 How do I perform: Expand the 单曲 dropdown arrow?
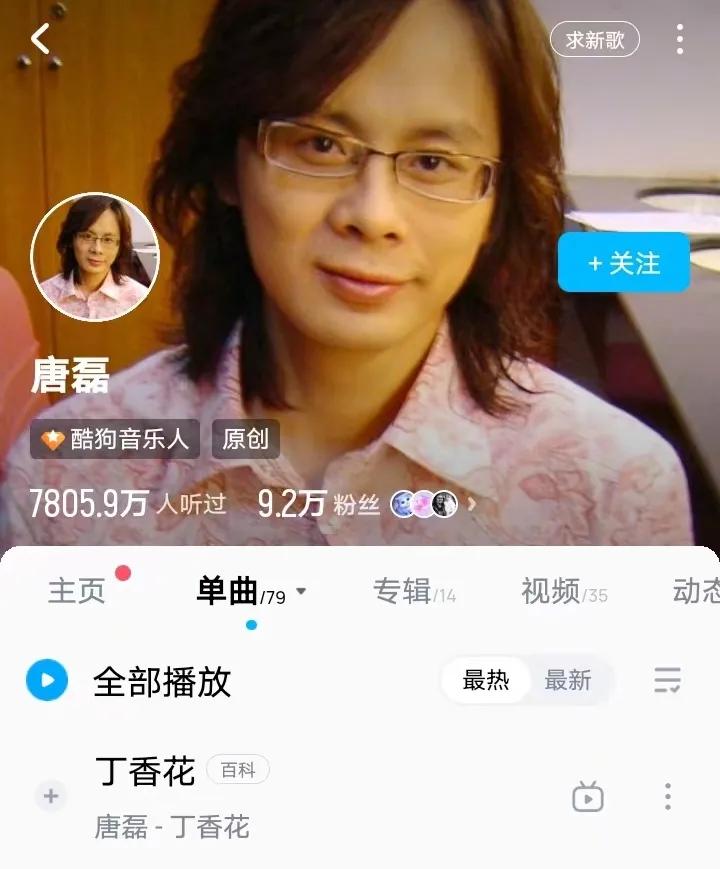[x=305, y=591]
